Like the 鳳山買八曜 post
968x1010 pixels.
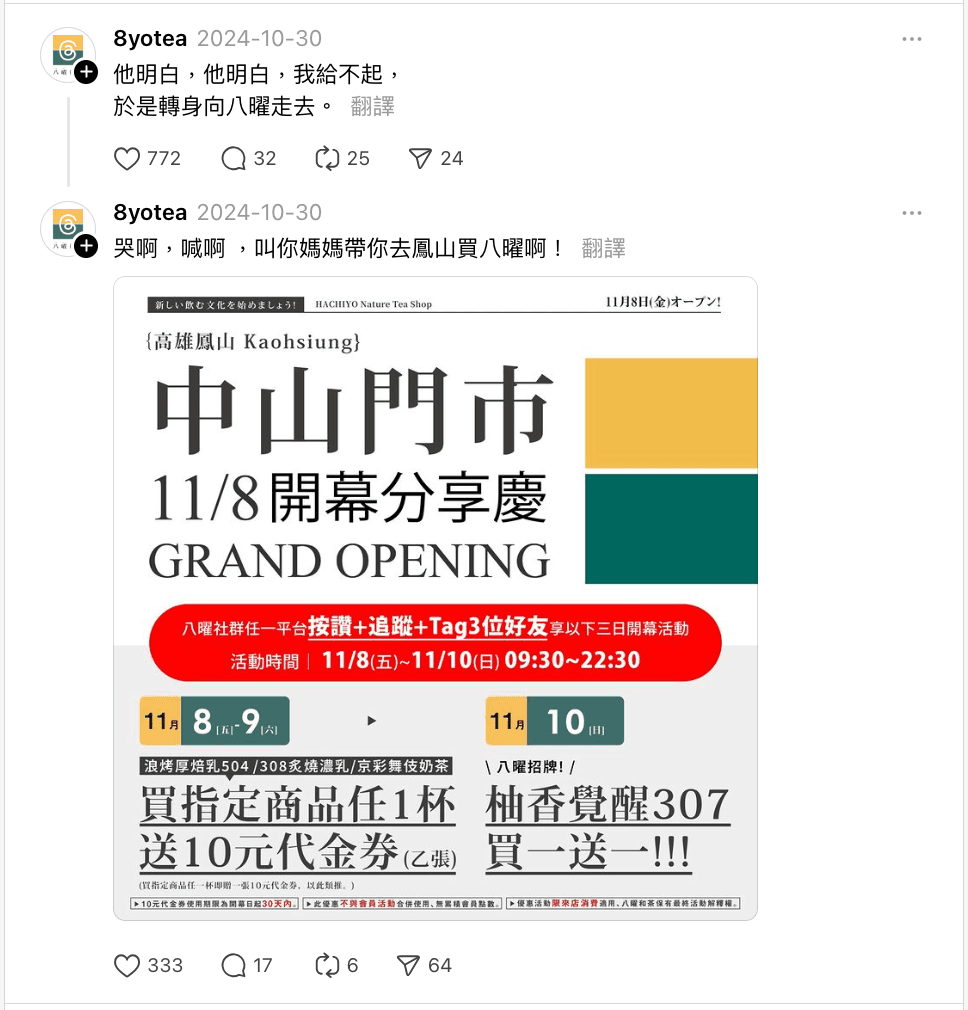[128, 965]
